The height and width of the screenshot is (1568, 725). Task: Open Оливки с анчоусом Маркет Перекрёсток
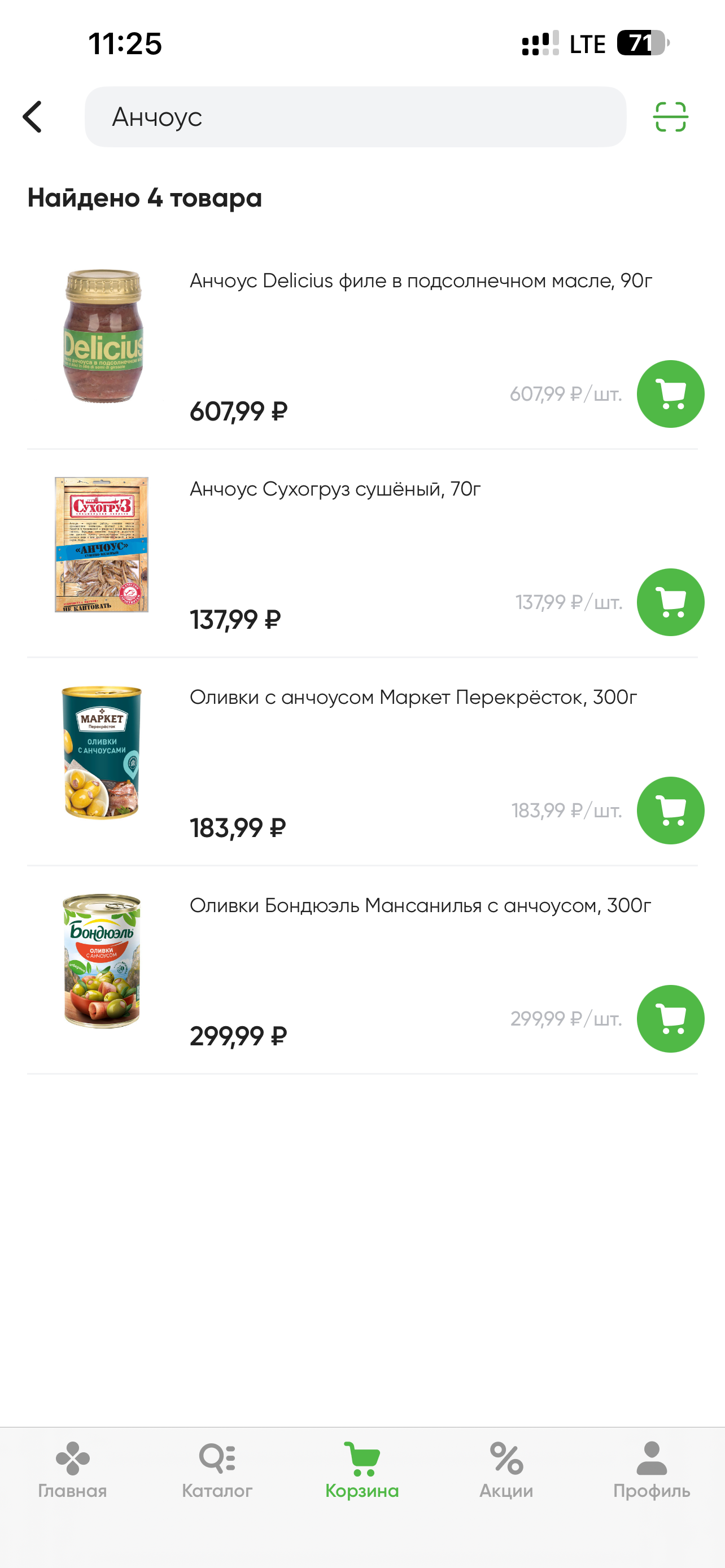[413, 698]
